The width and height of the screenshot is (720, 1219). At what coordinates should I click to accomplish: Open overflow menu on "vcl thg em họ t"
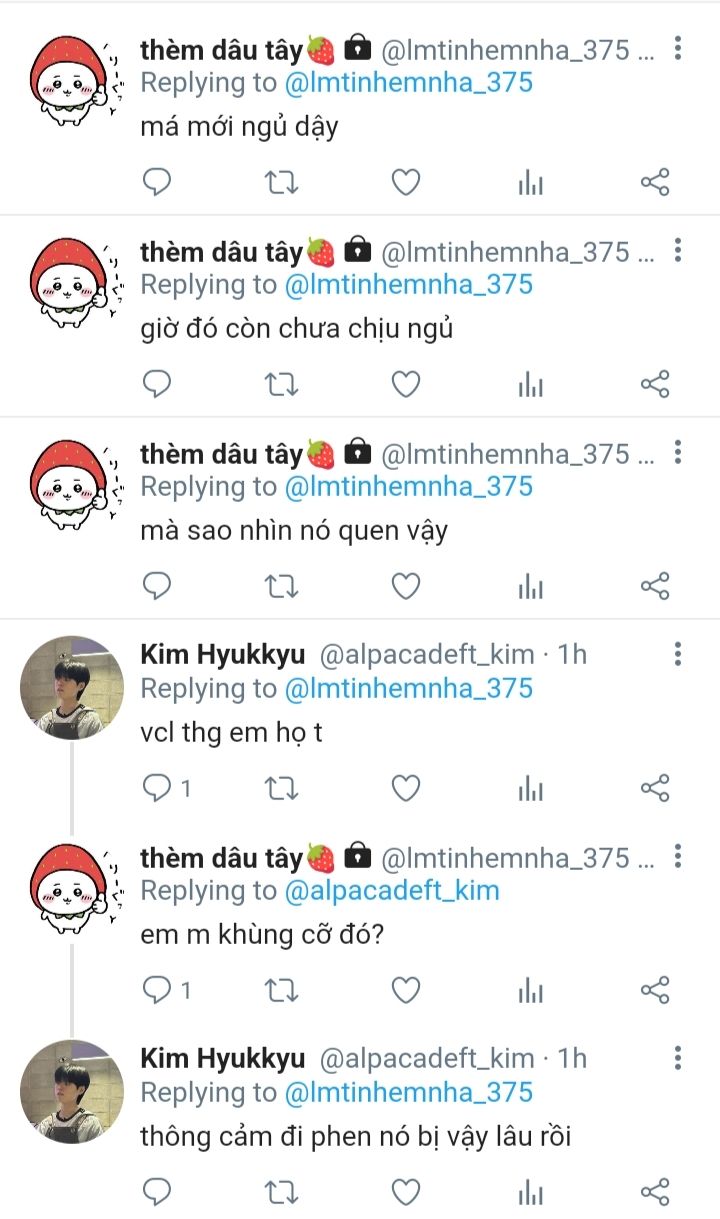click(x=678, y=654)
